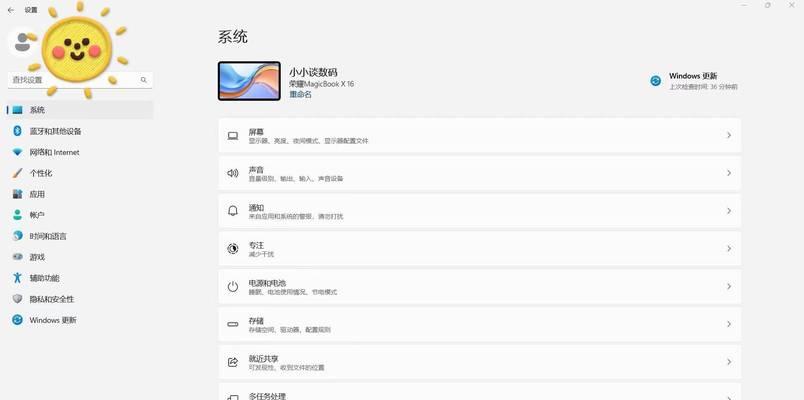
Task: Open the 专注 settings row
Action: 479,248
